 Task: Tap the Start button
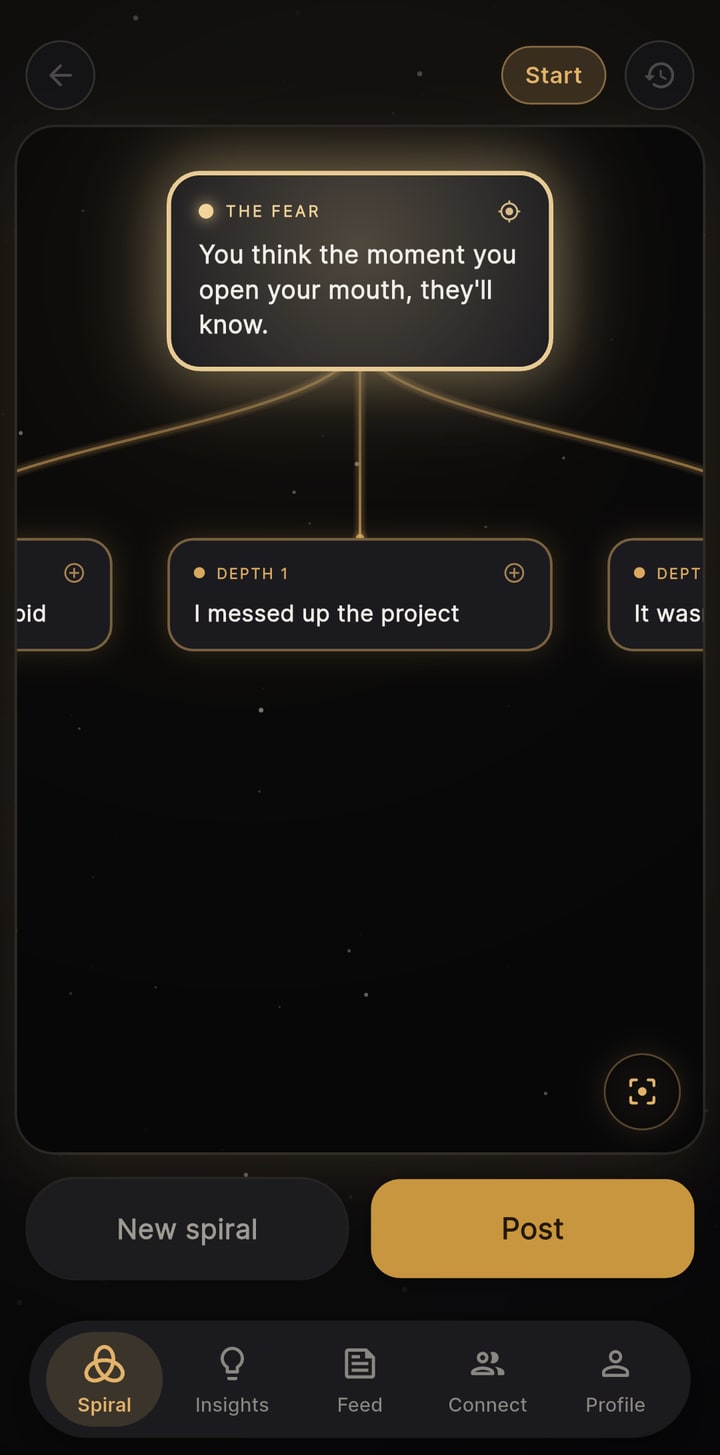click(553, 75)
